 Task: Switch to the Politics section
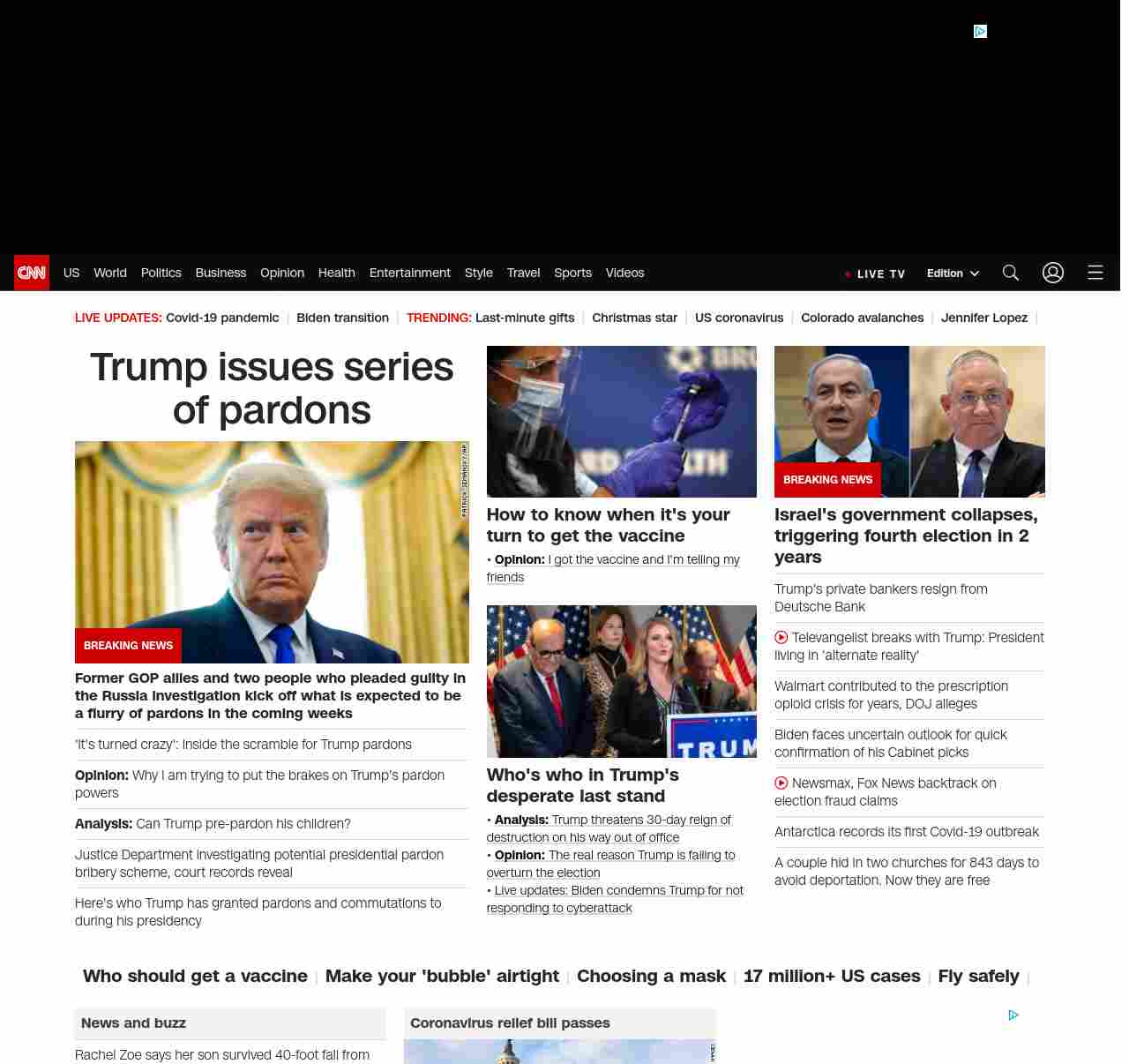tap(161, 273)
